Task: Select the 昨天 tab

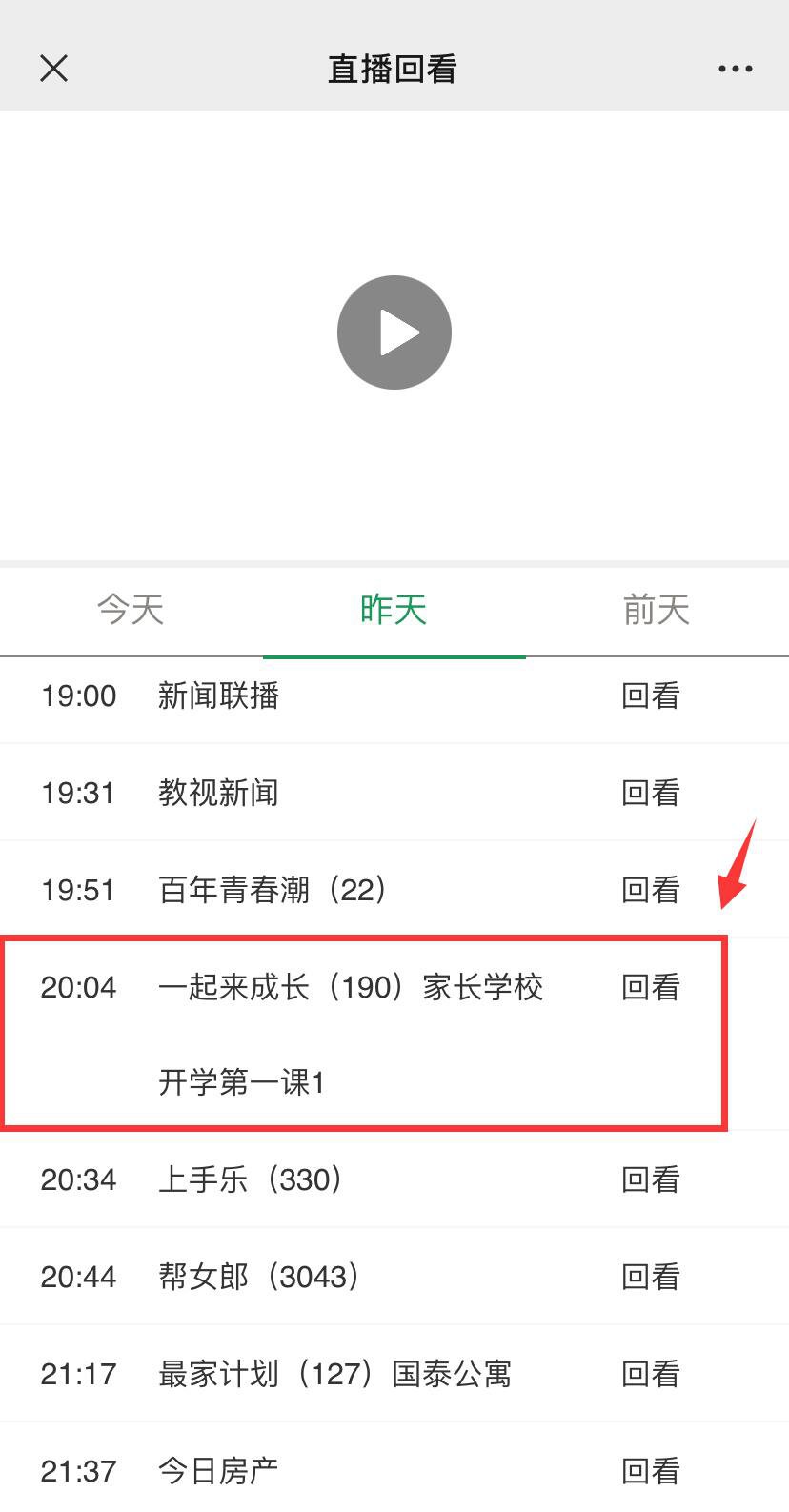Action: (394, 610)
